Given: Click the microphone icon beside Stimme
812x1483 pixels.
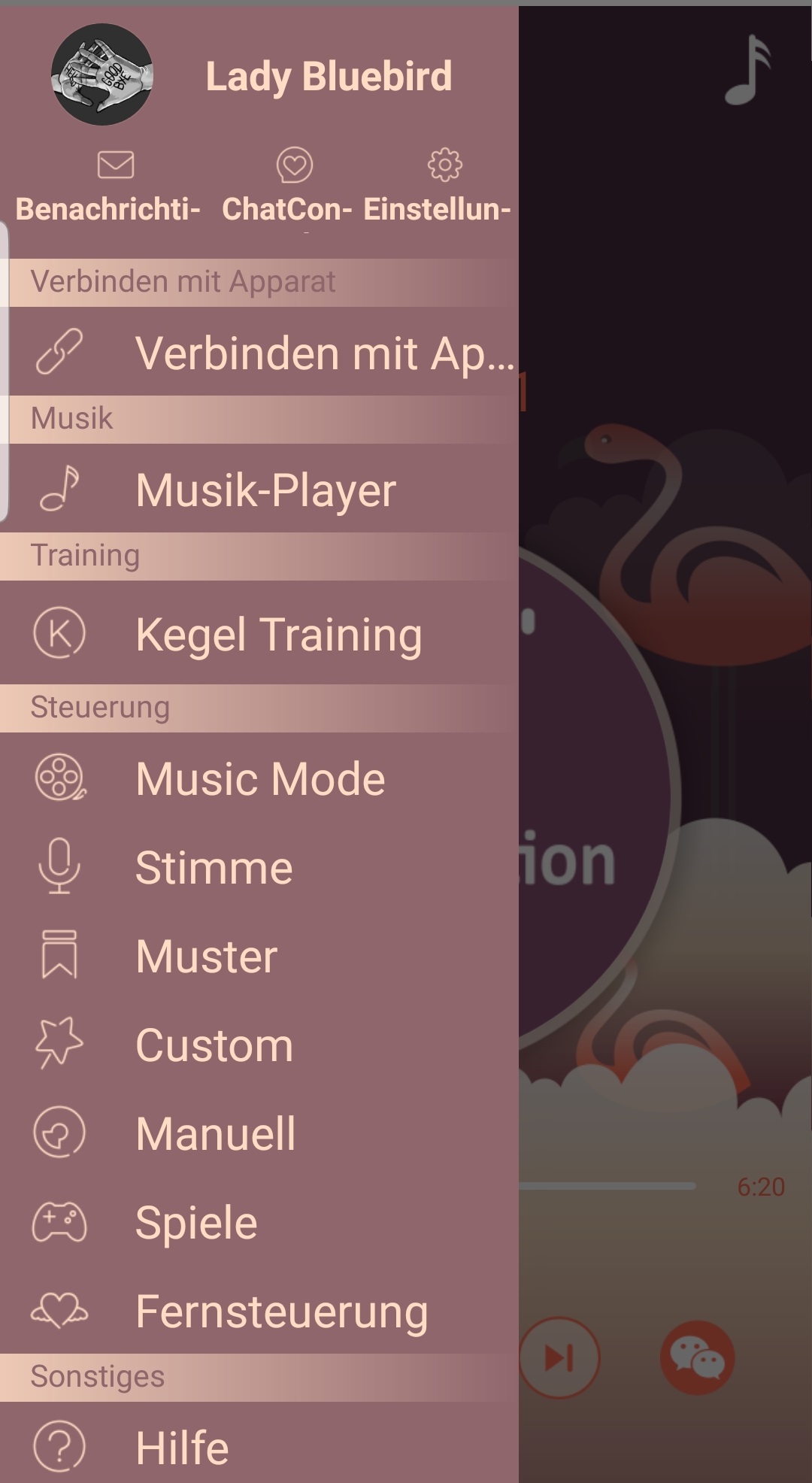Looking at the screenshot, I should (59, 866).
